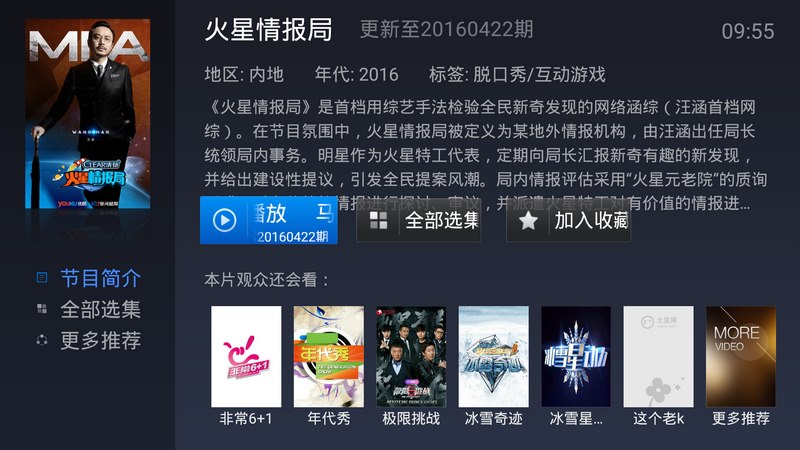Open 更多推荐 in the side menu
The image size is (800, 450).
point(100,340)
